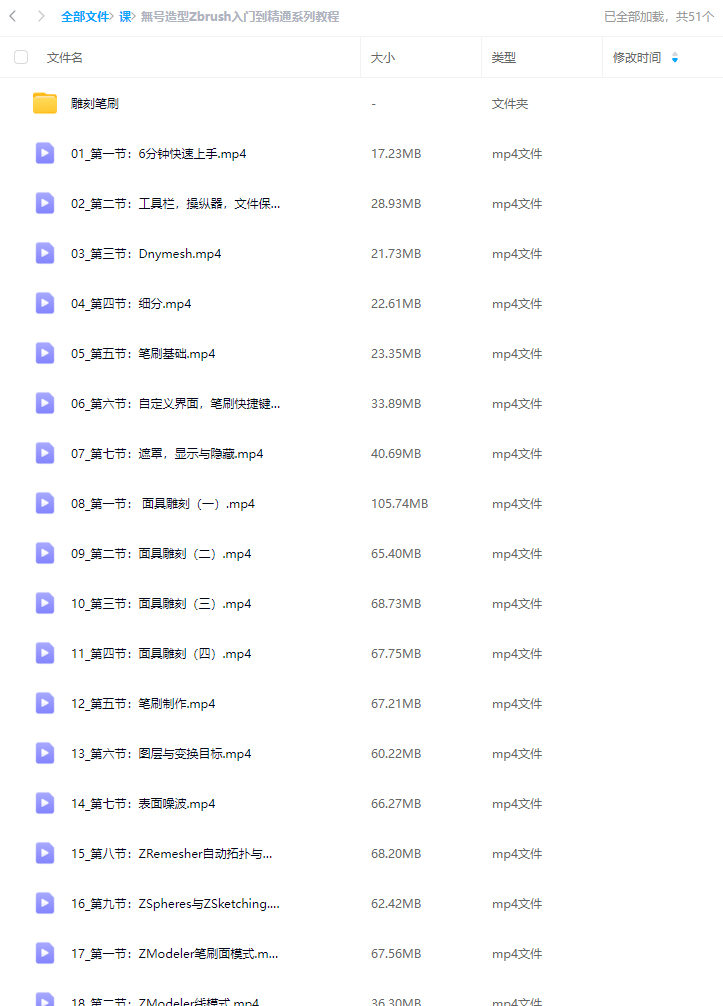Open the 全部文件 breadcrumb link

click(x=85, y=17)
